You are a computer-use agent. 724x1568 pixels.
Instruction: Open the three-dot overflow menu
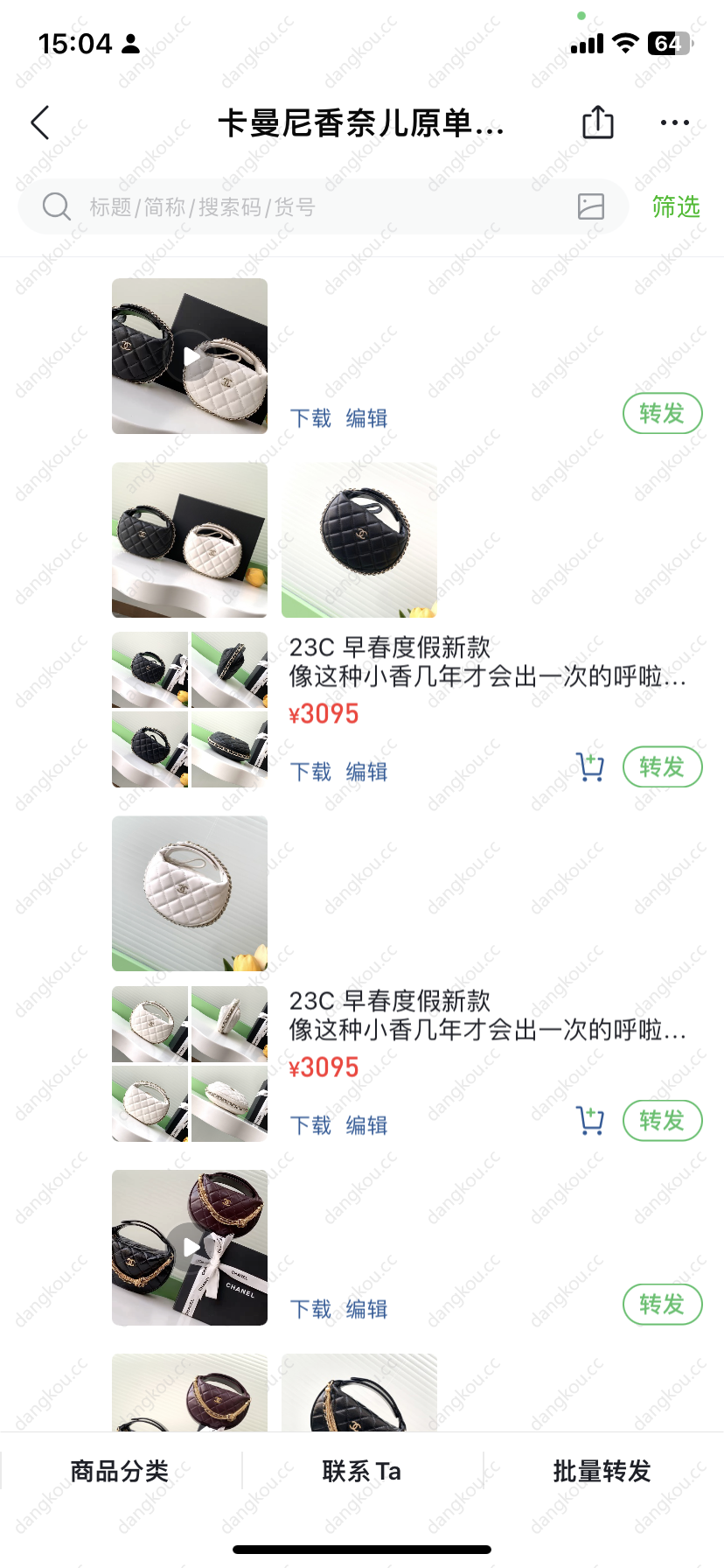(x=675, y=122)
